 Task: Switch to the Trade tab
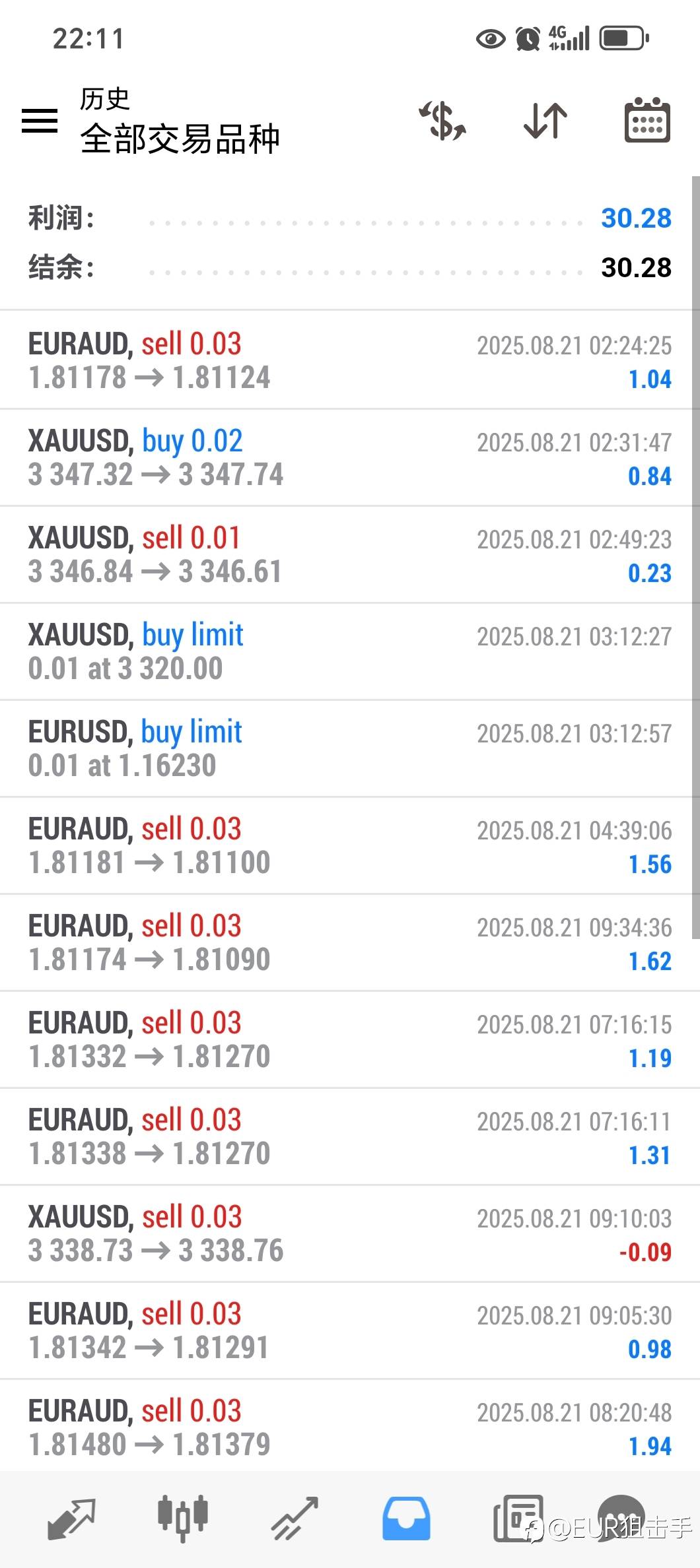tap(295, 1518)
